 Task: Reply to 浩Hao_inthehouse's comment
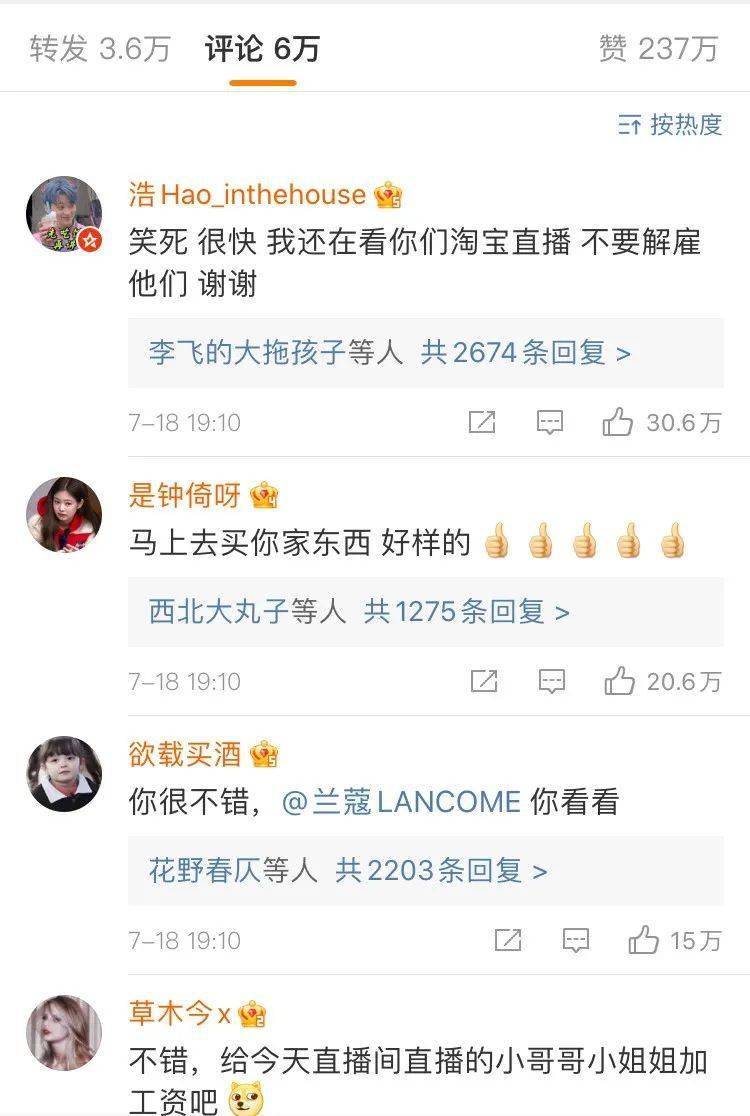[550, 423]
